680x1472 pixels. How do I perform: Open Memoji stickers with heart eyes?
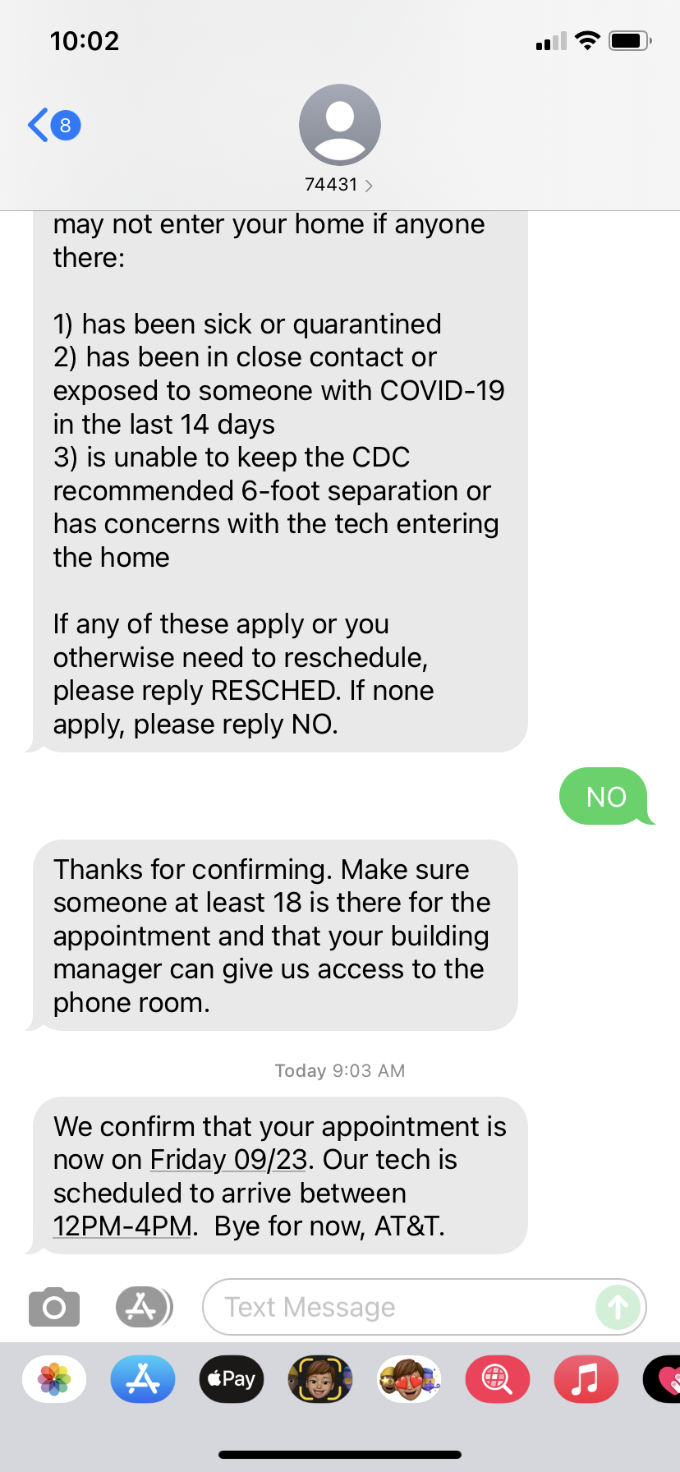coord(408,1380)
